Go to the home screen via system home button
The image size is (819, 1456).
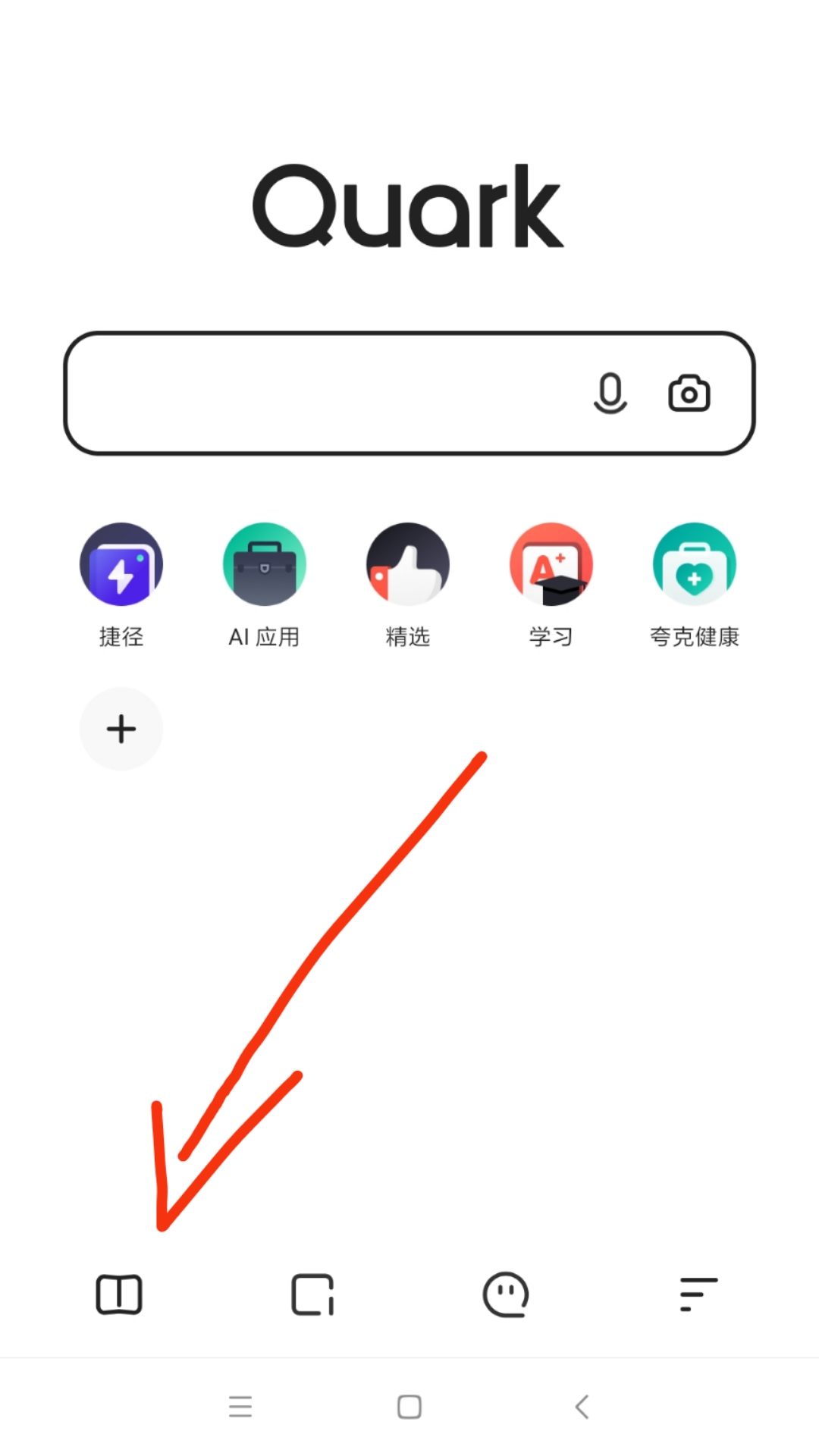pyautogui.click(x=409, y=1407)
